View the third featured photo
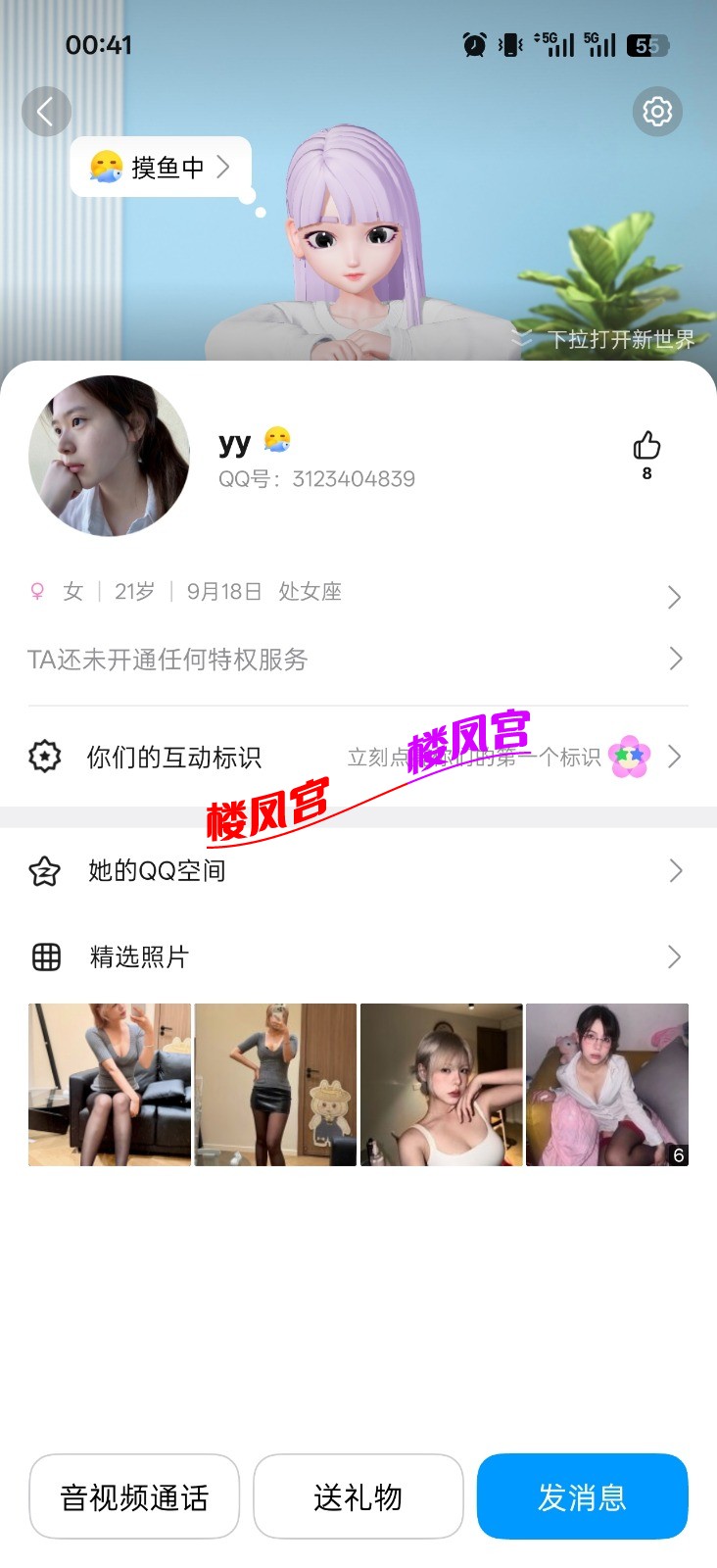 (441, 1085)
